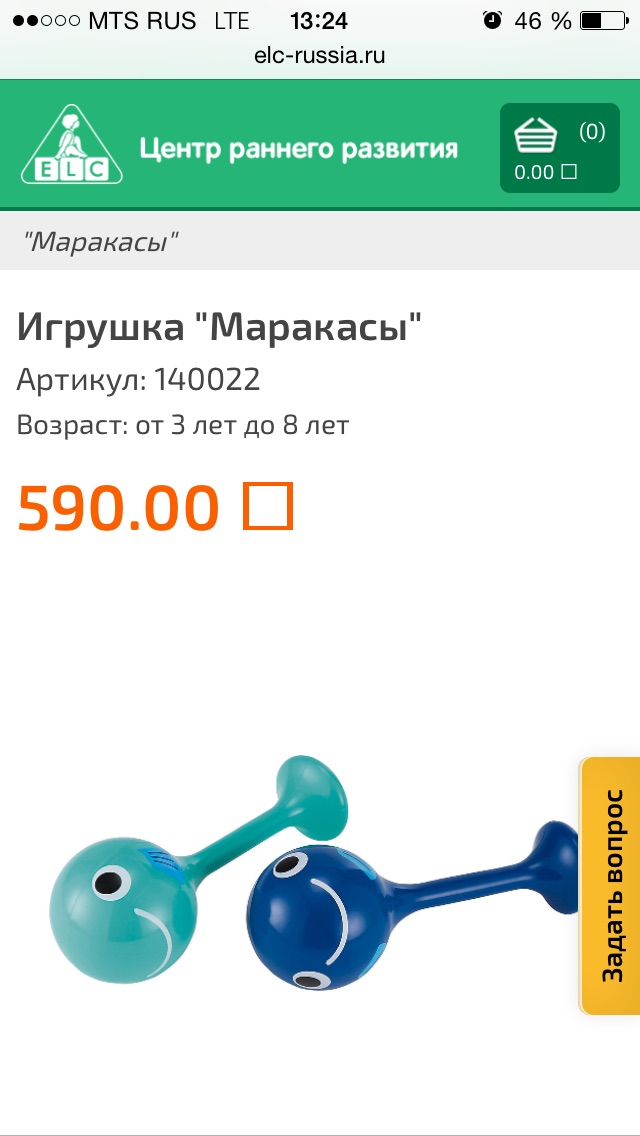Image resolution: width=640 pixels, height=1136 pixels.
Task: Open the 'Задать вопрос' side tab
Action: click(611, 886)
